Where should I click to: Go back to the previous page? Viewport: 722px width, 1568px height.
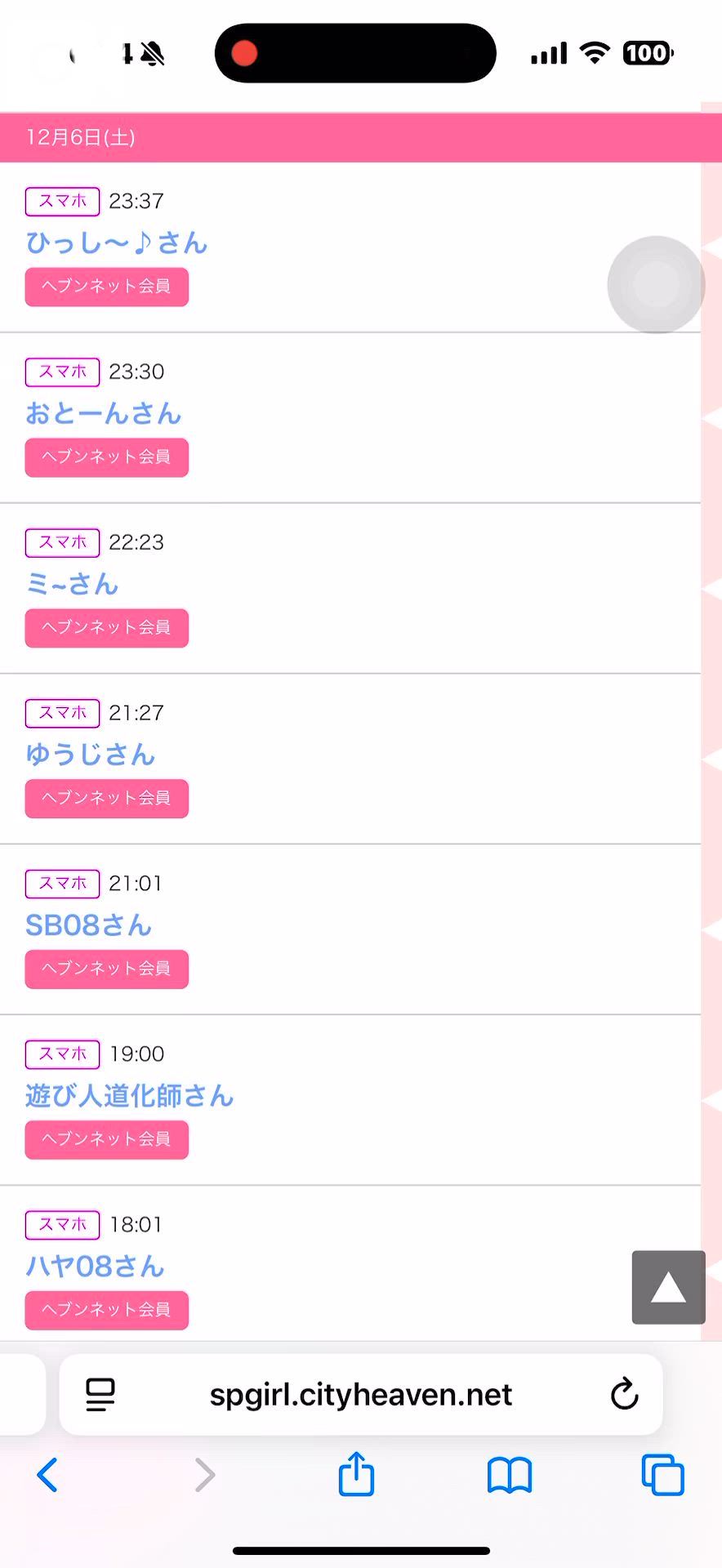47,1475
